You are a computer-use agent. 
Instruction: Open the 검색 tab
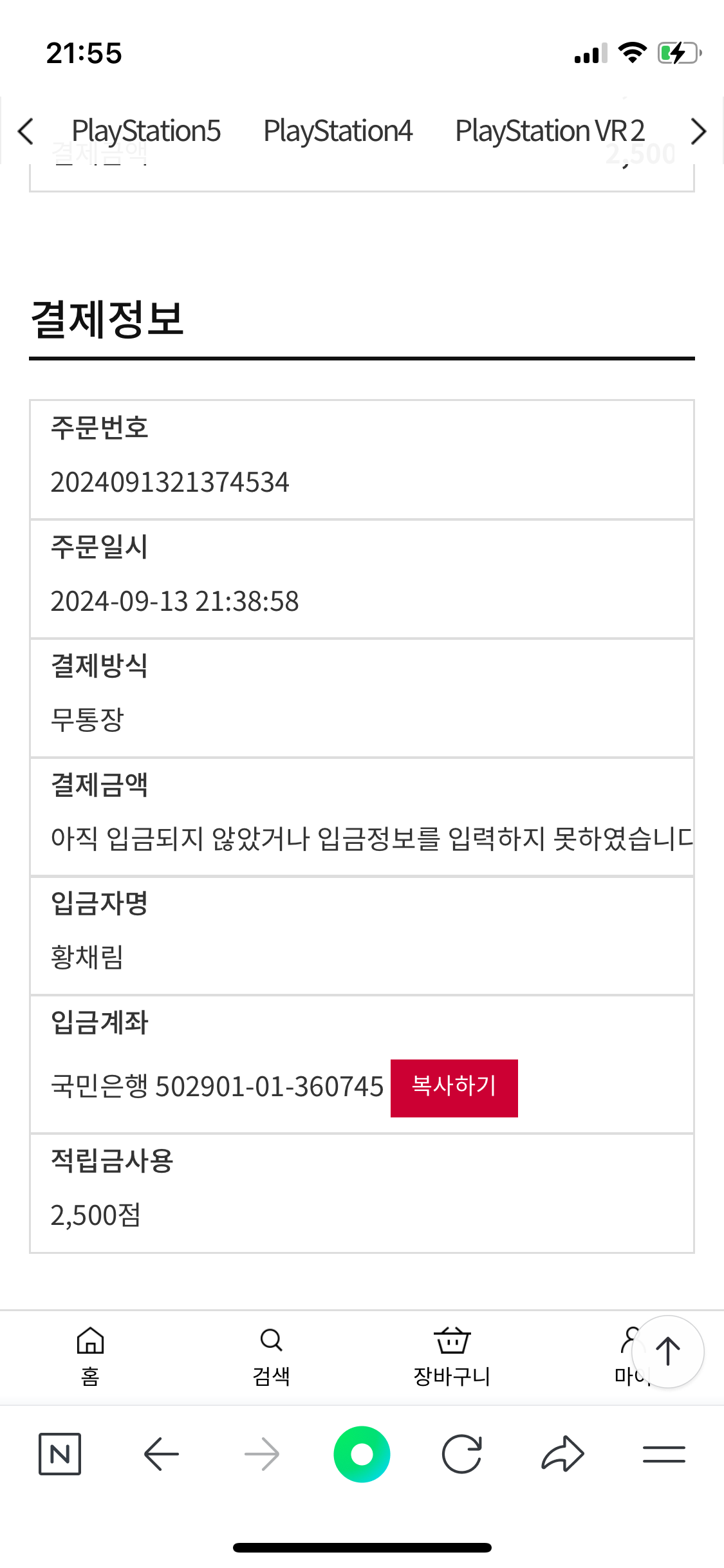tap(271, 1356)
